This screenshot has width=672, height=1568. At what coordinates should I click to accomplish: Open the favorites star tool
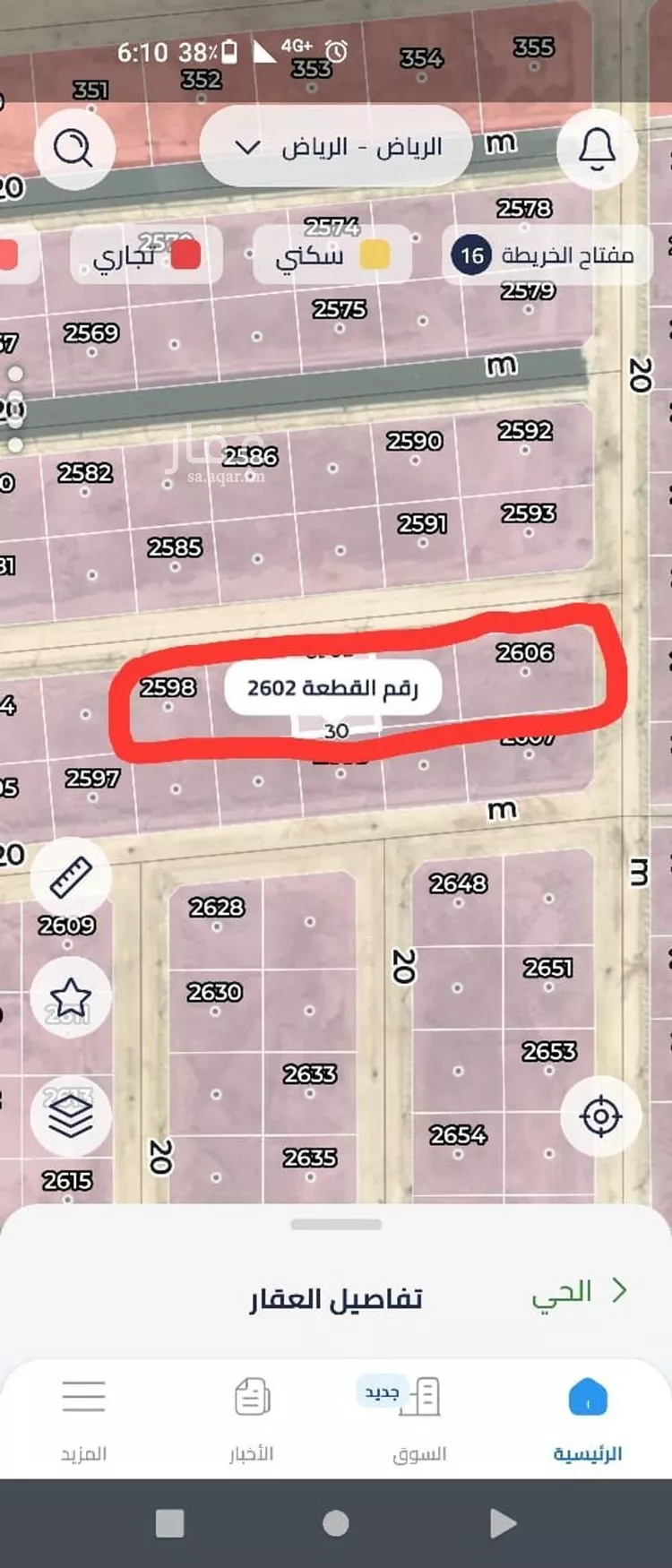click(71, 996)
